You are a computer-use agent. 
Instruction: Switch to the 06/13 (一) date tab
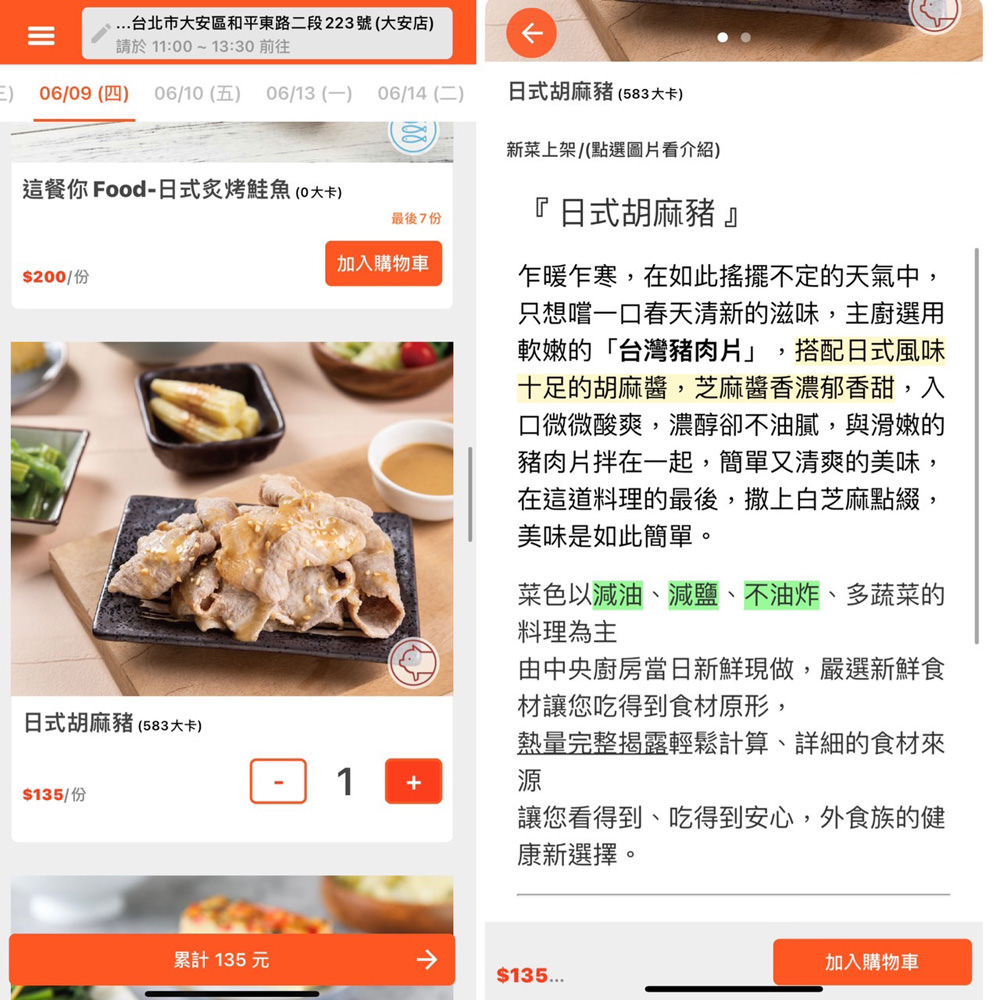309,94
